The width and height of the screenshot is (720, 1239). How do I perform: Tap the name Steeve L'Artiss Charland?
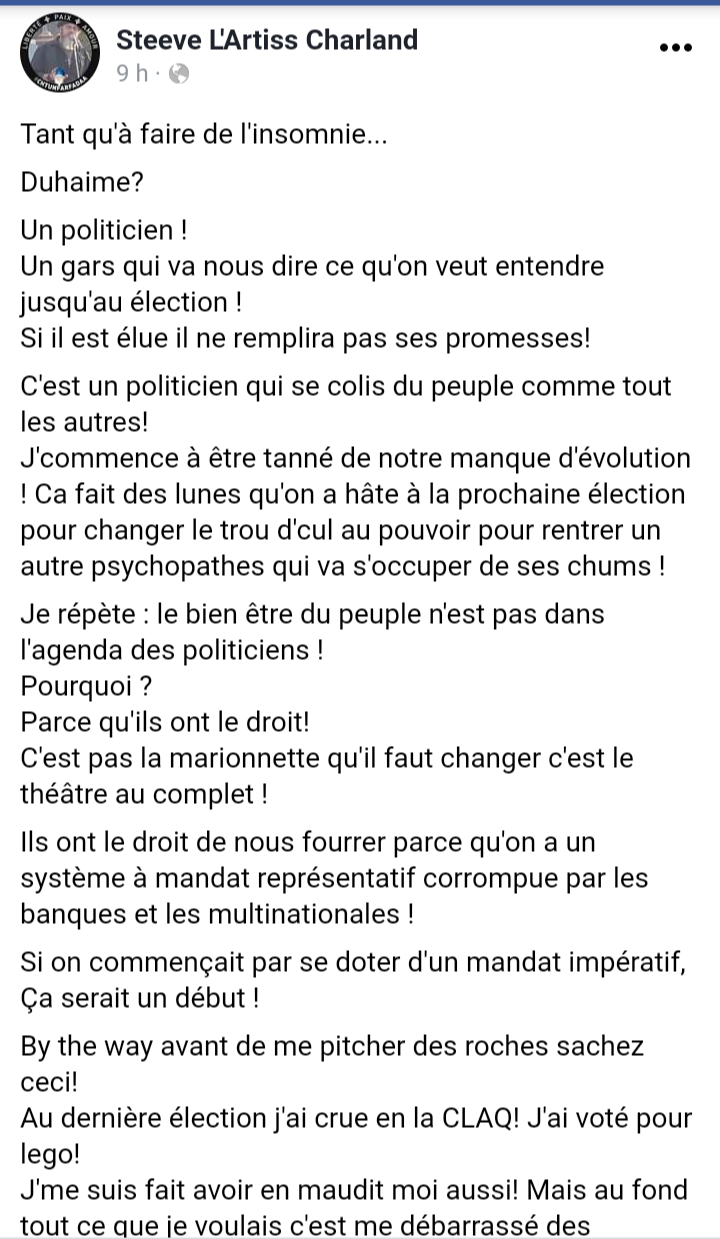(267, 40)
